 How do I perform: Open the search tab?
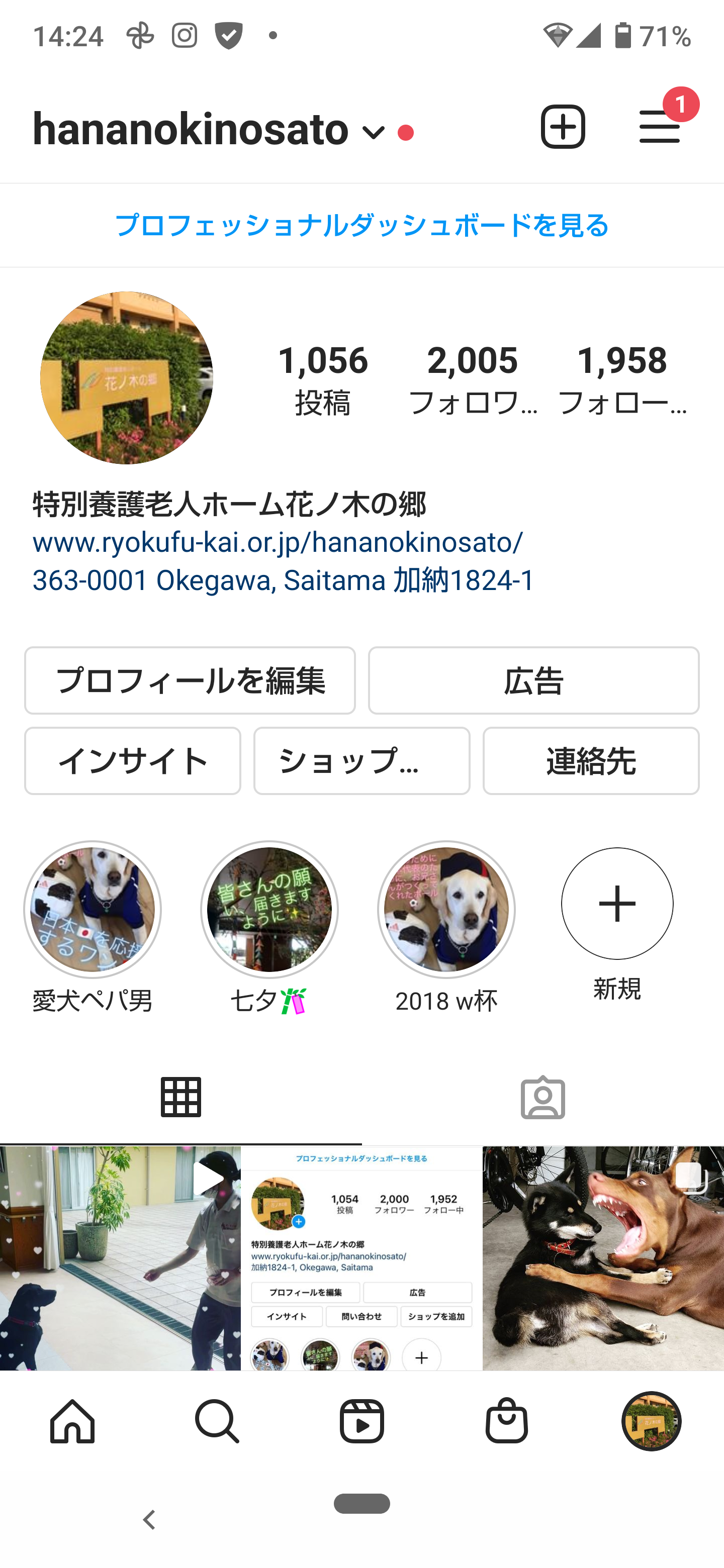(217, 1421)
